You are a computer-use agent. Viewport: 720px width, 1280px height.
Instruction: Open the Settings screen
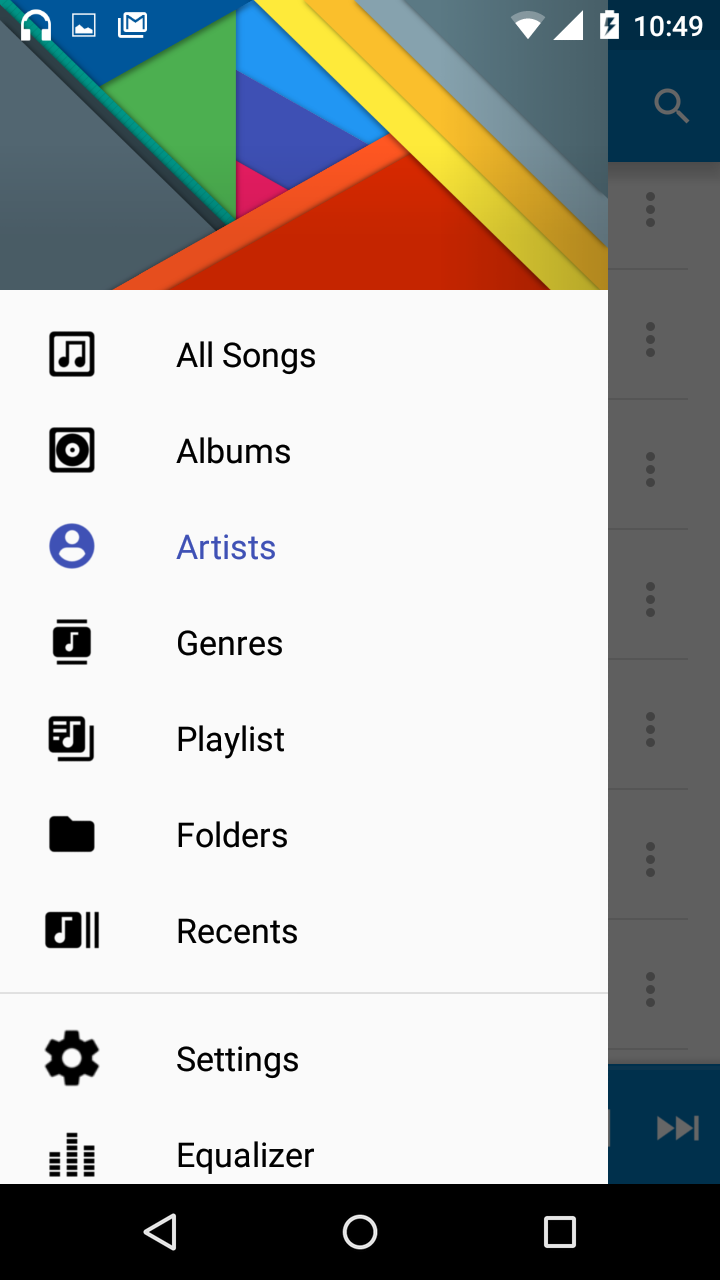[237, 1059]
